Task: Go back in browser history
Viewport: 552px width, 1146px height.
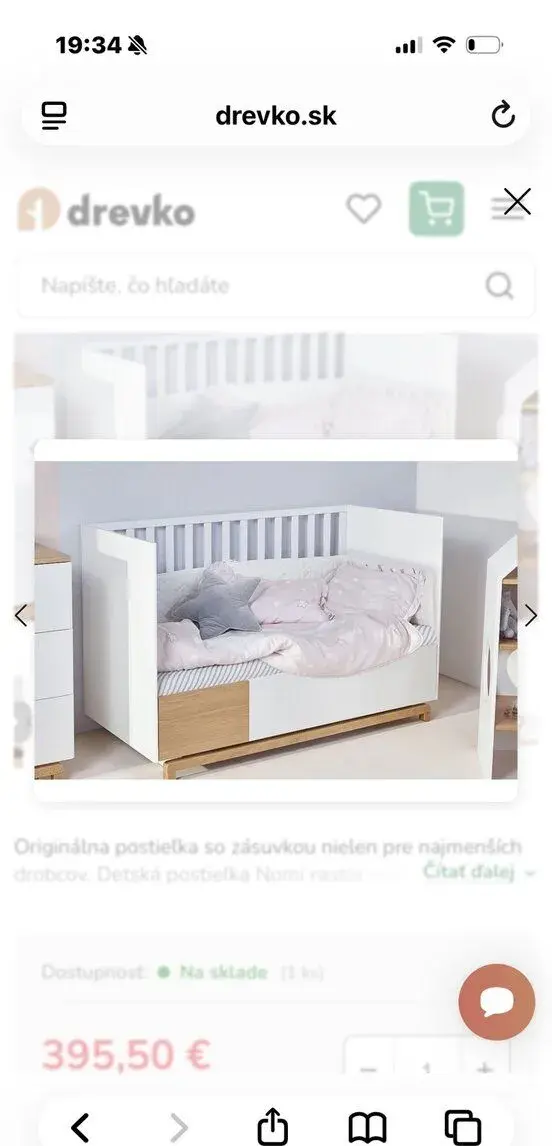Action: 80,1126
